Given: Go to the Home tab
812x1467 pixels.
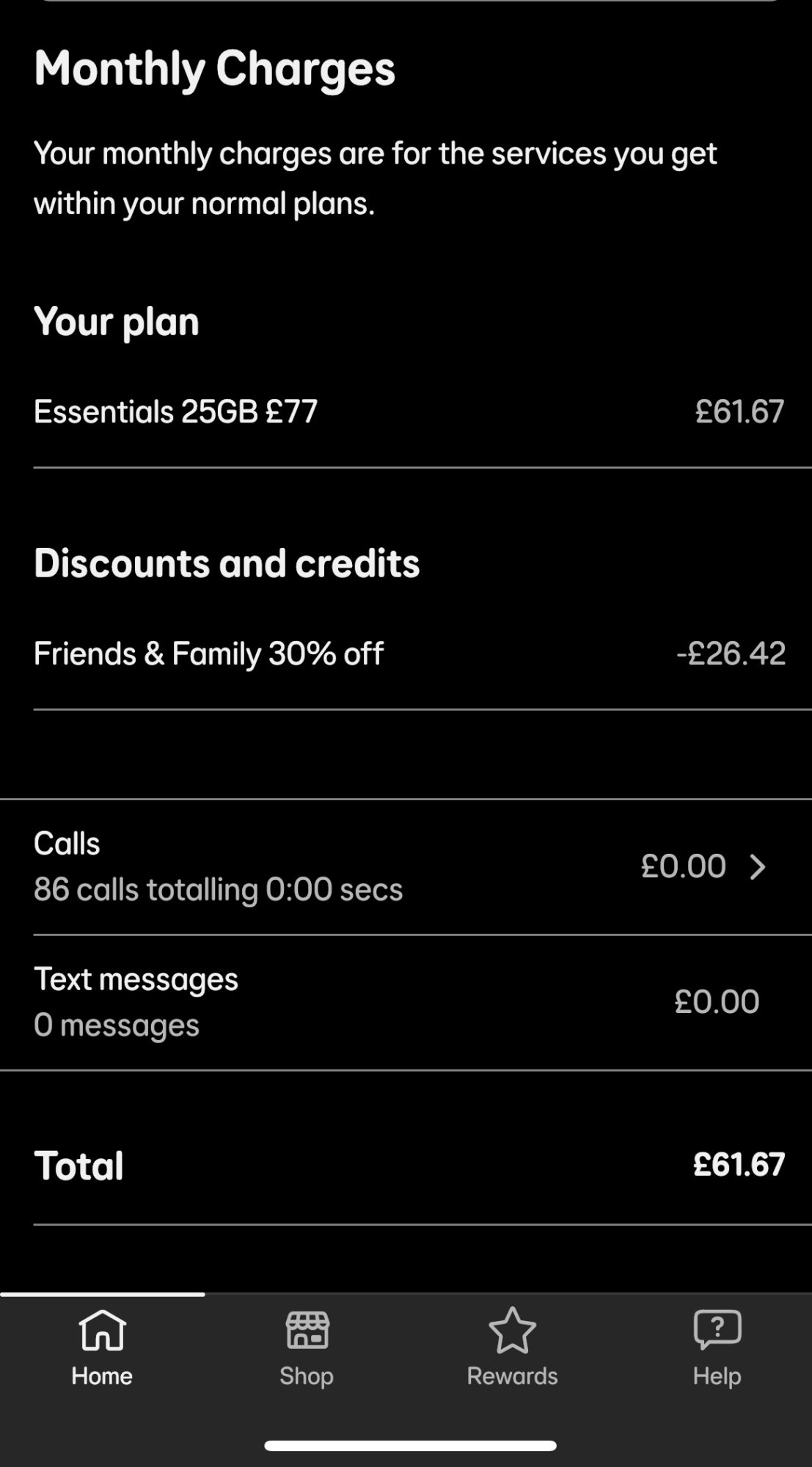Looking at the screenshot, I should point(102,1348).
